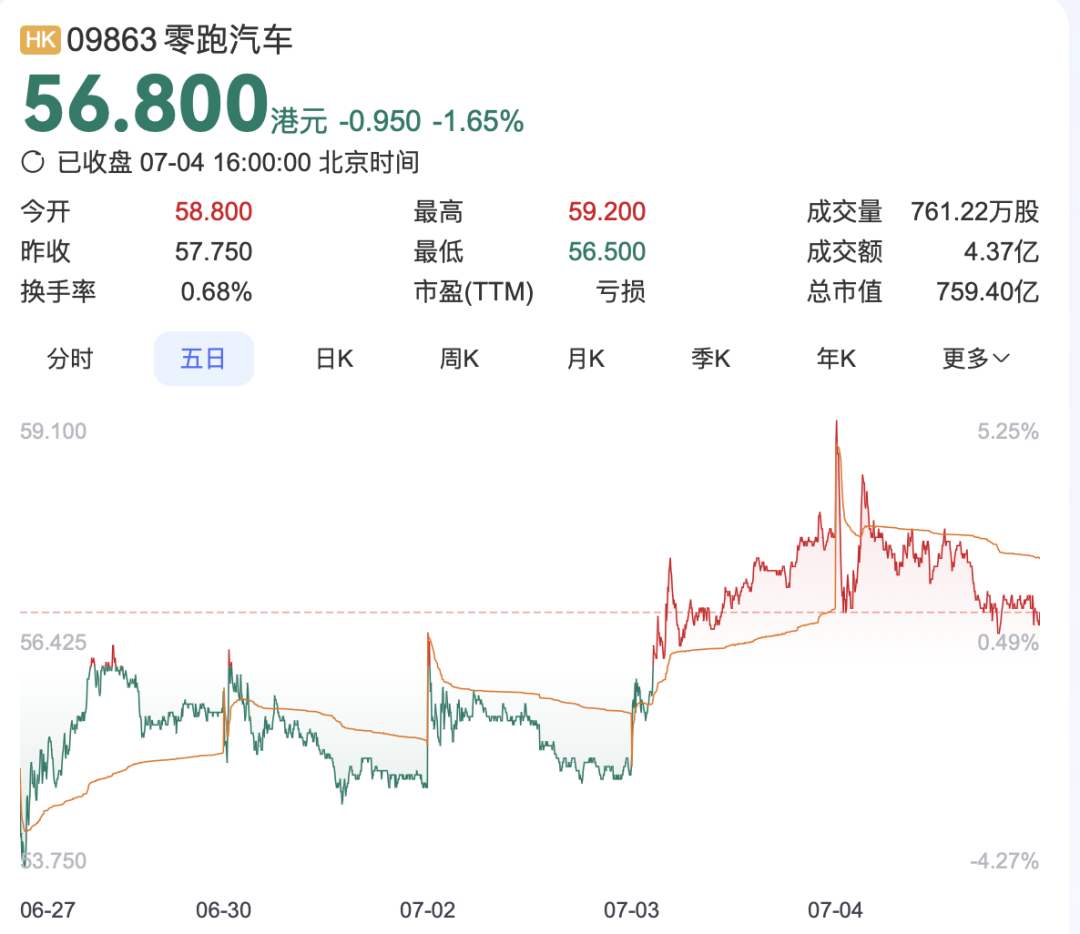Screen dimensions: 1080x934
Task: Expand the 更多 dropdown for more options
Action: (x=975, y=359)
